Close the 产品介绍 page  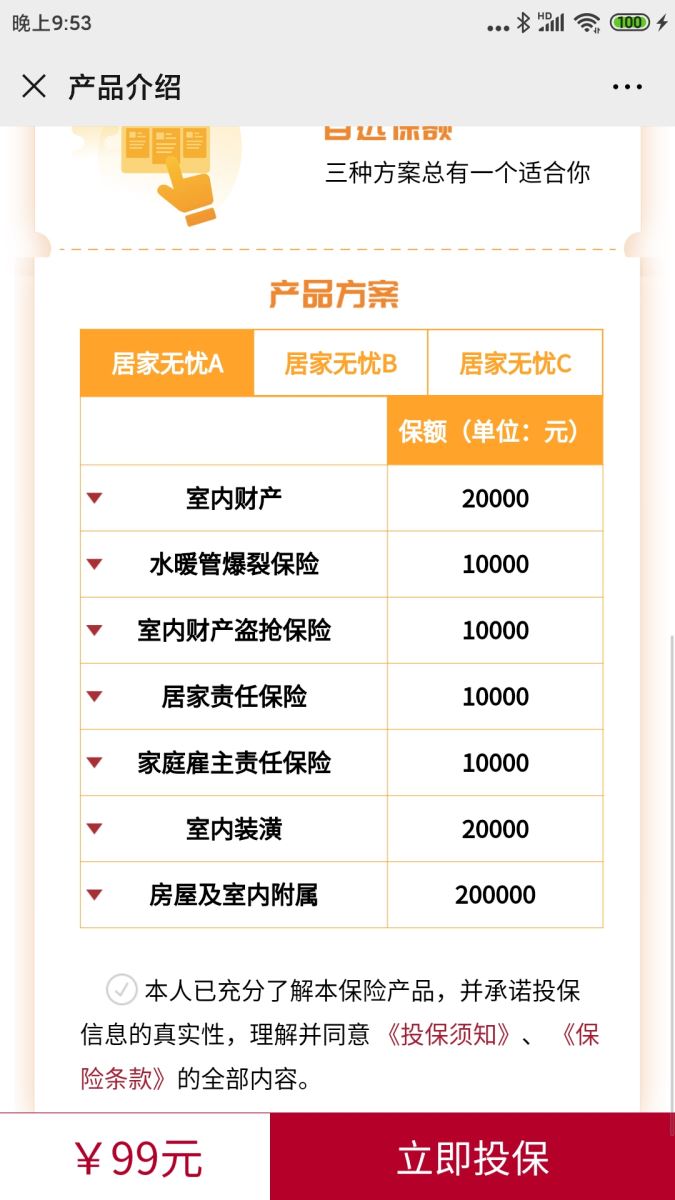tap(34, 87)
